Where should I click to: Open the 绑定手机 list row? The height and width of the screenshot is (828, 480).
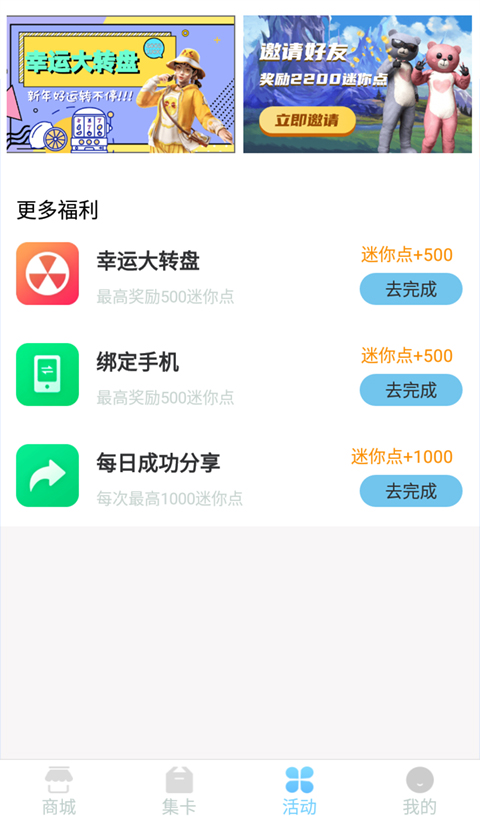click(240, 374)
